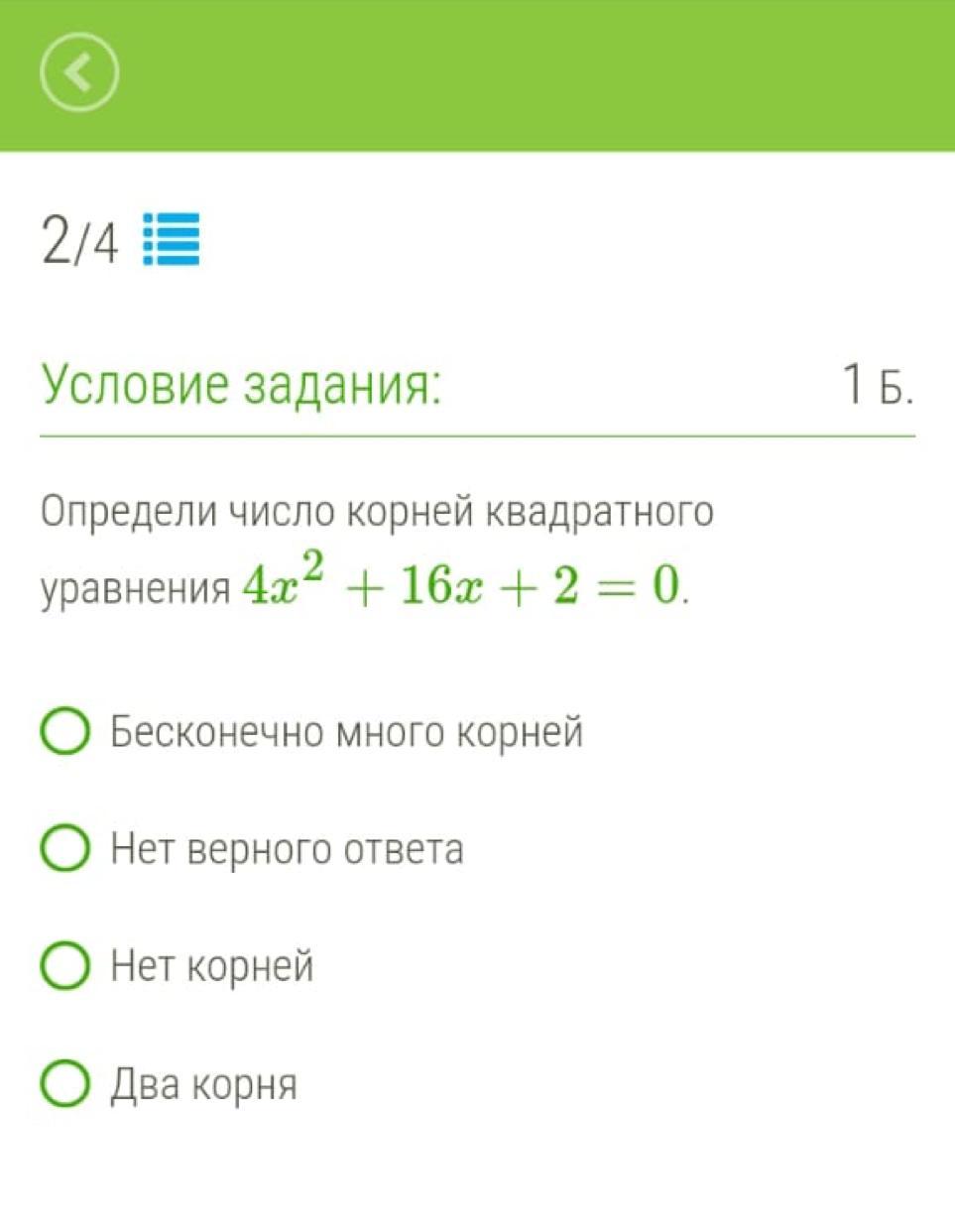This screenshot has height=1232, width=955.
Task: Choose the option Нет верного ответа
Action: click(x=66, y=849)
